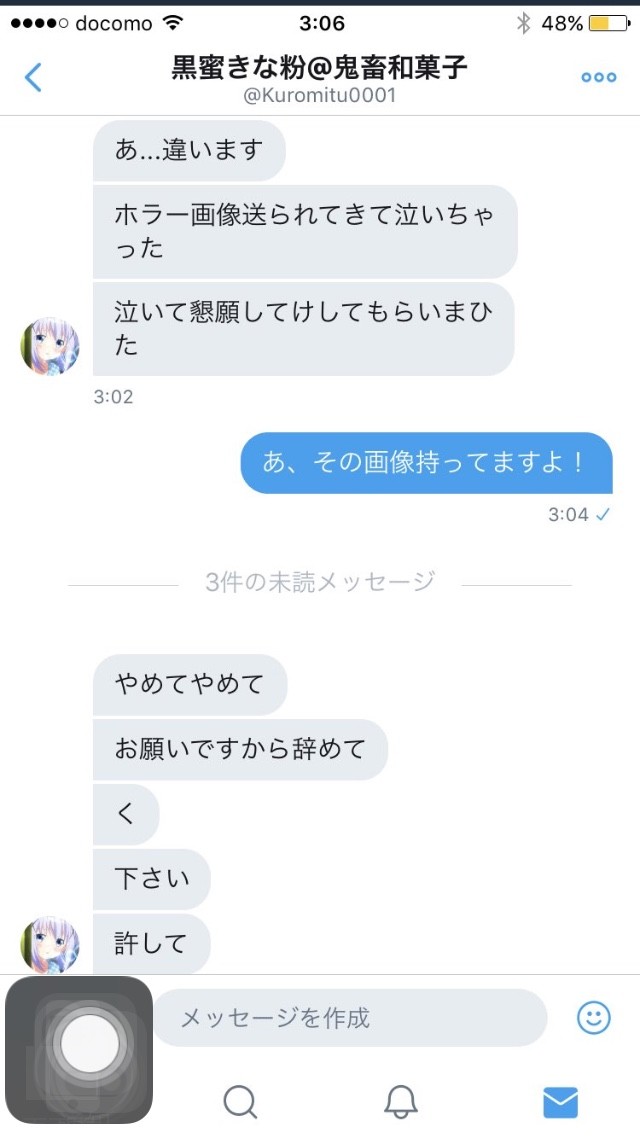
Task: Select the messages envelope tab
Action: click(x=560, y=1103)
